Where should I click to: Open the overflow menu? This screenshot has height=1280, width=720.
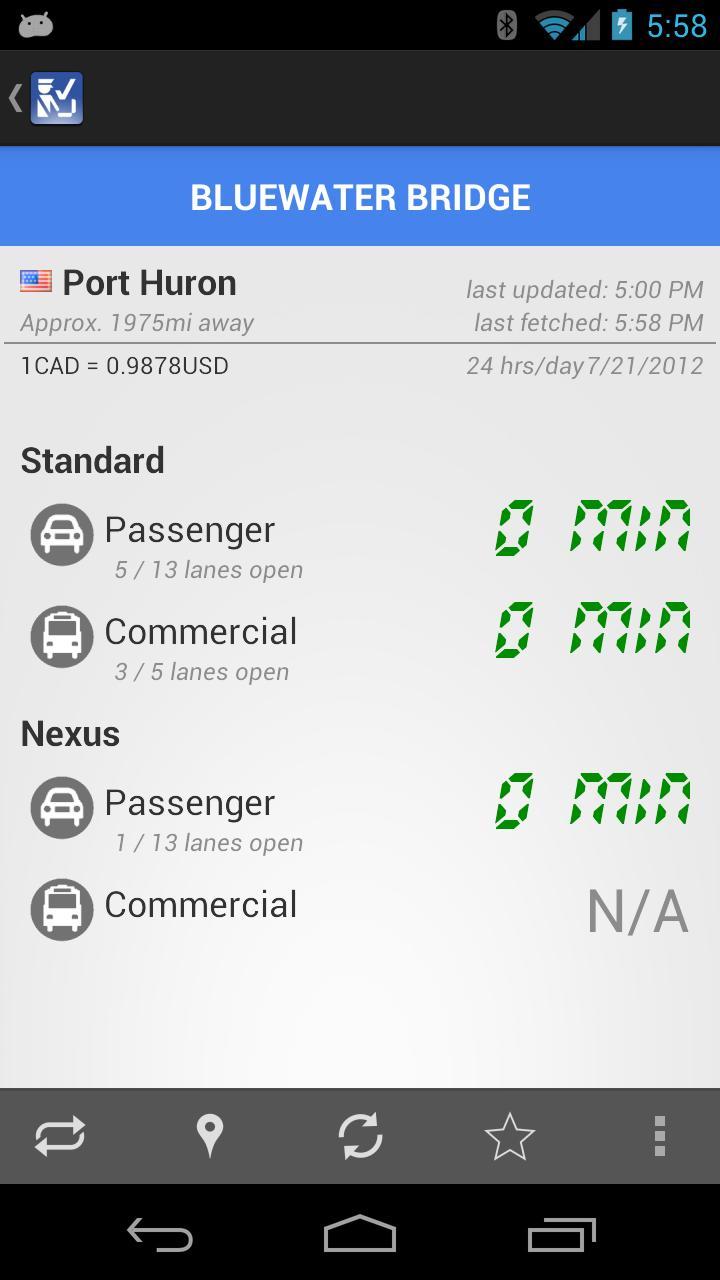click(x=659, y=1137)
